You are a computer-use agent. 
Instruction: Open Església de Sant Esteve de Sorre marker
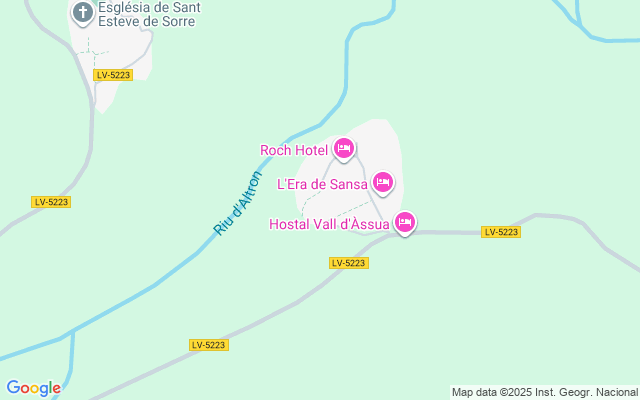[x=83, y=14]
